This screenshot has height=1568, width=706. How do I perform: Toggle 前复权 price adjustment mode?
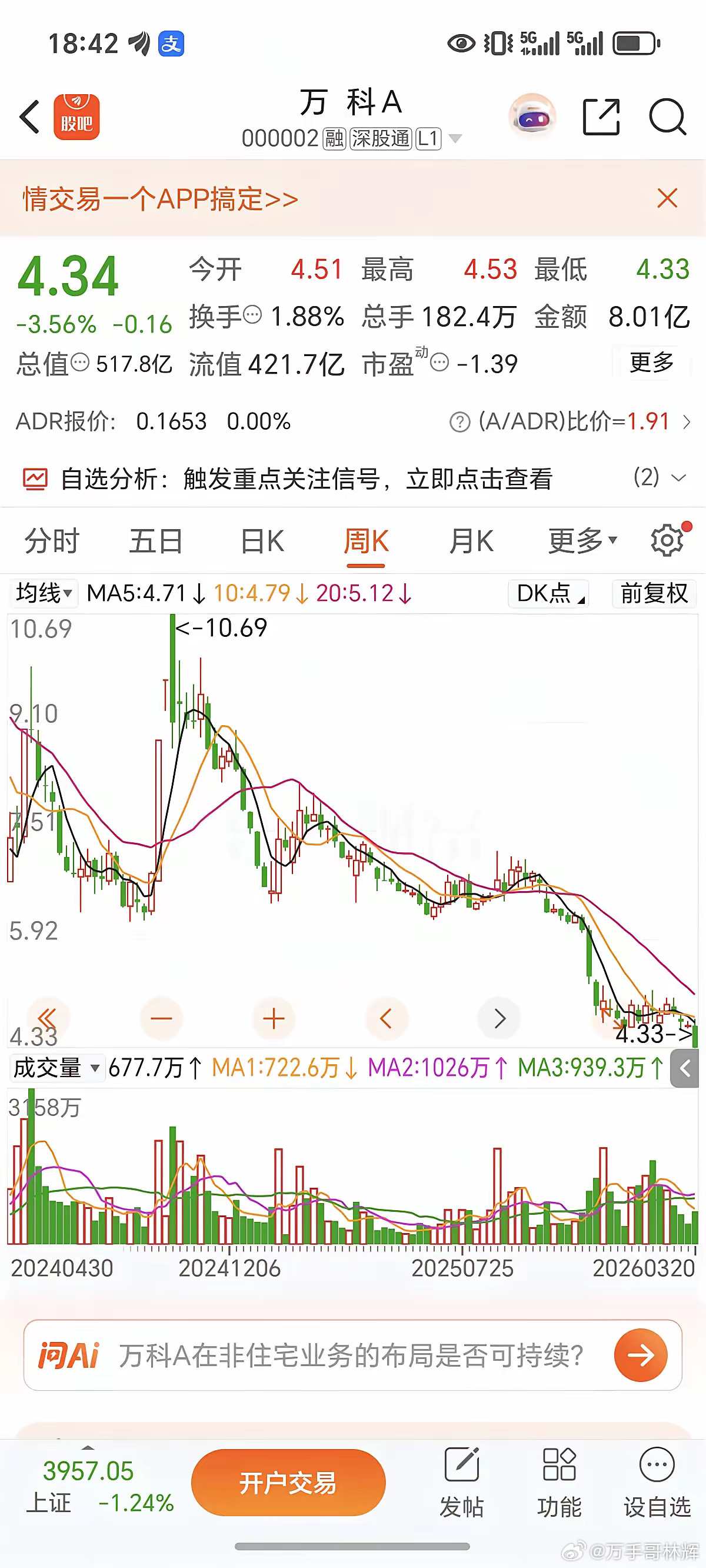(654, 593)
